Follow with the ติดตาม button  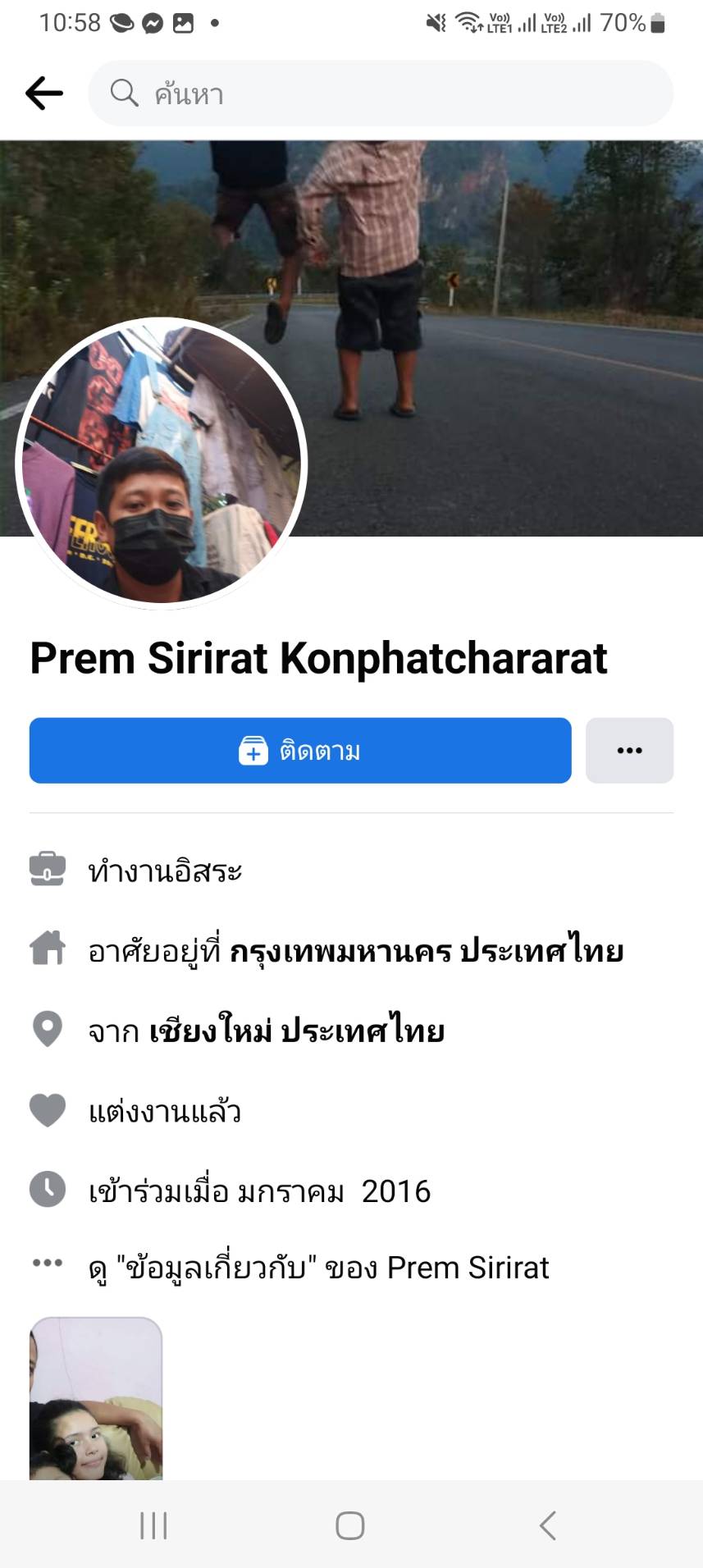(300, 751)
